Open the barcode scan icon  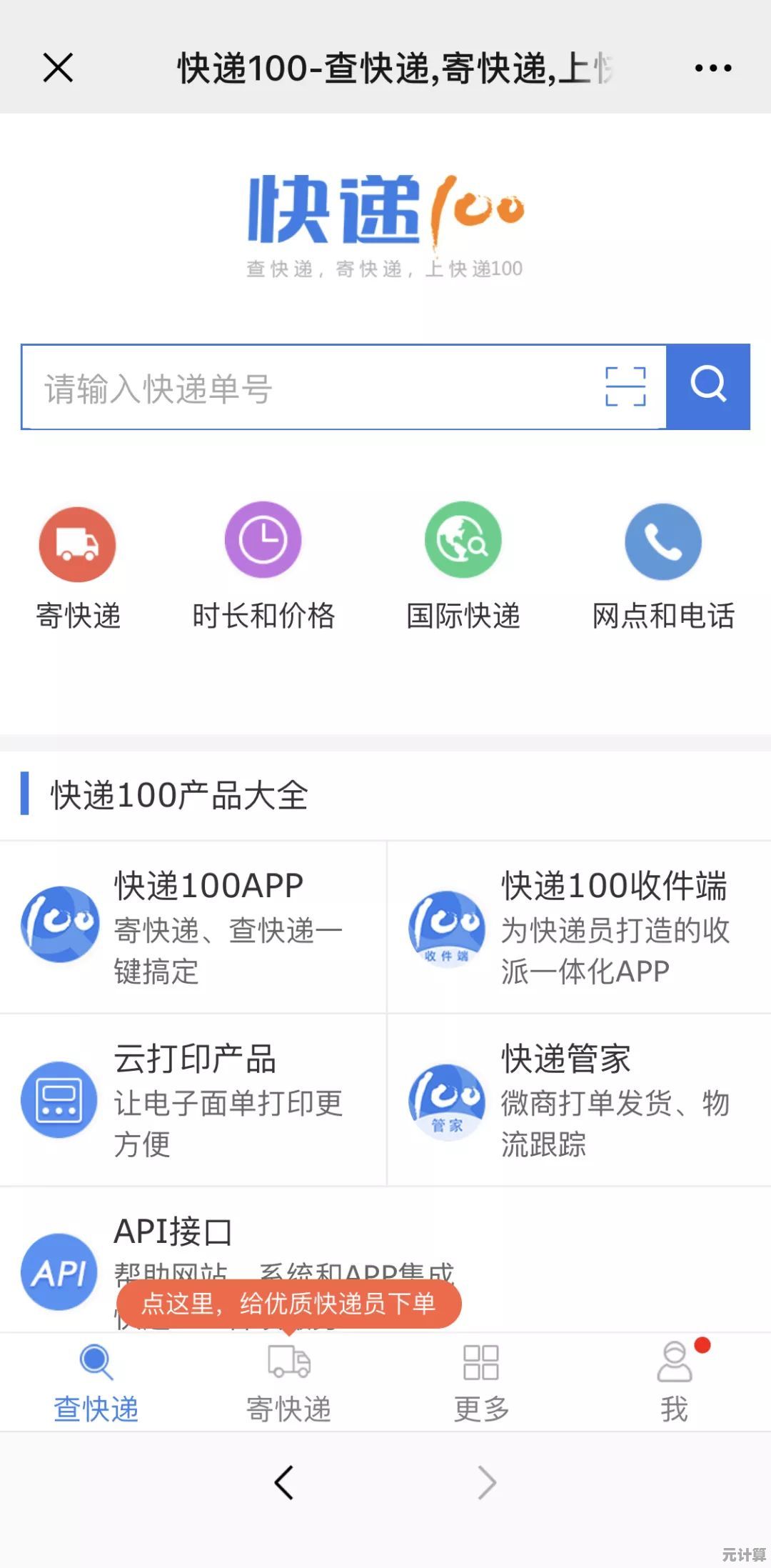pyautogui.click(x=625, y=387)
